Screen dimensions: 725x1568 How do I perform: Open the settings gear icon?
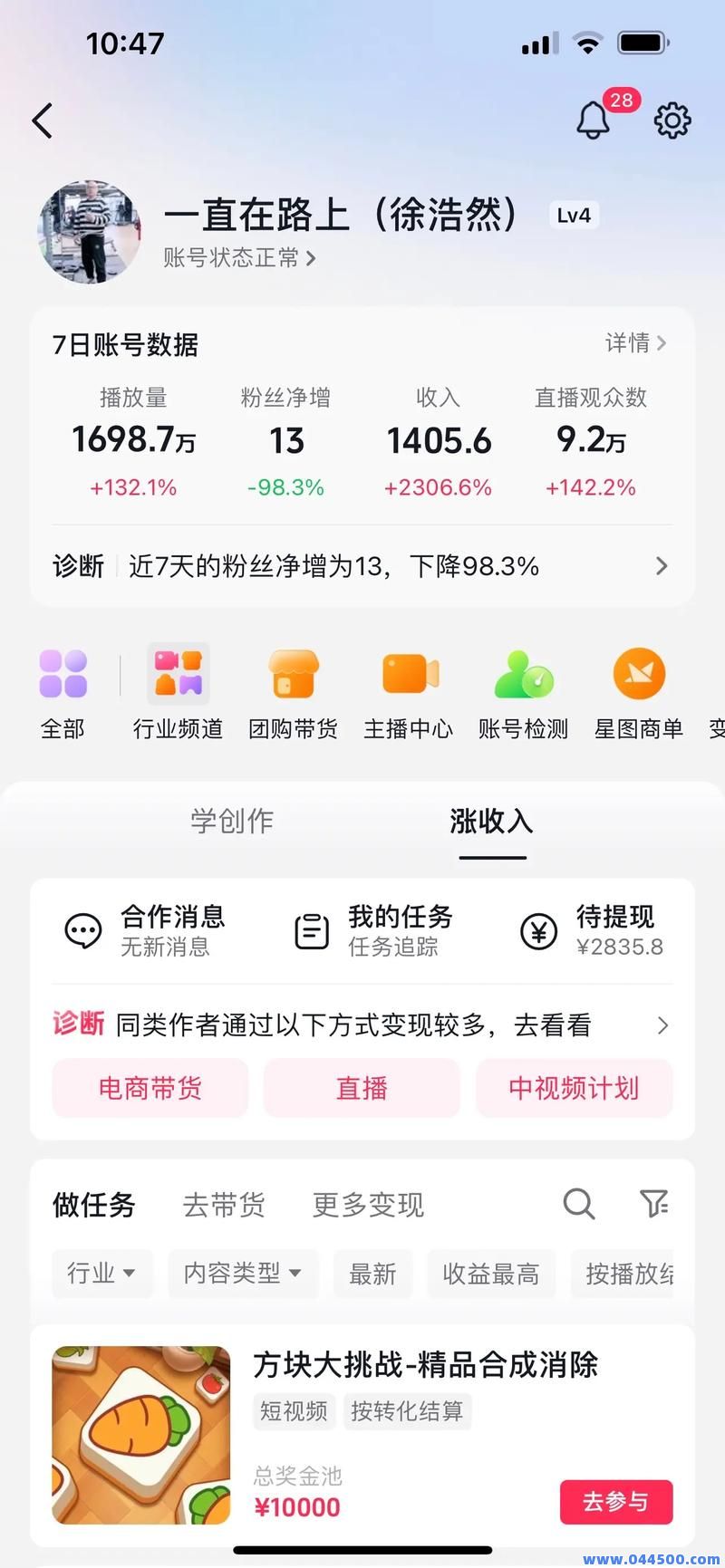coord(671,120)
